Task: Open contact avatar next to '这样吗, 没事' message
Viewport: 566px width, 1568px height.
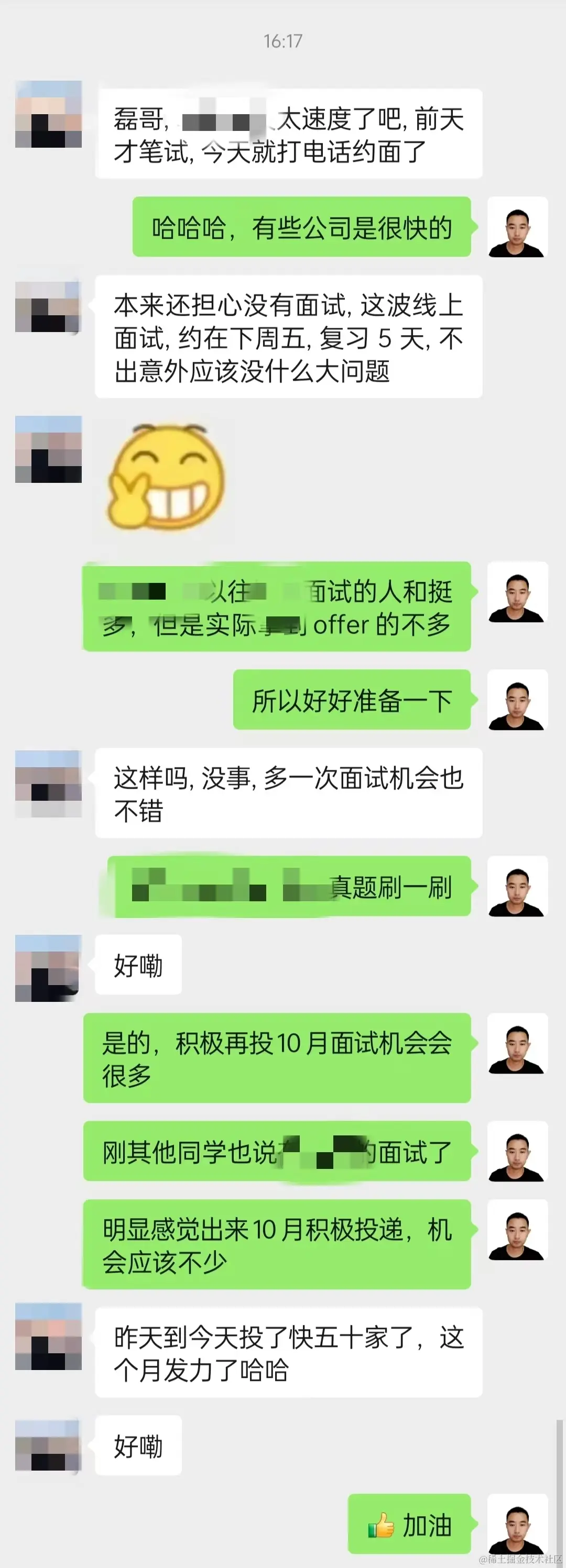Action: (49, 783)
